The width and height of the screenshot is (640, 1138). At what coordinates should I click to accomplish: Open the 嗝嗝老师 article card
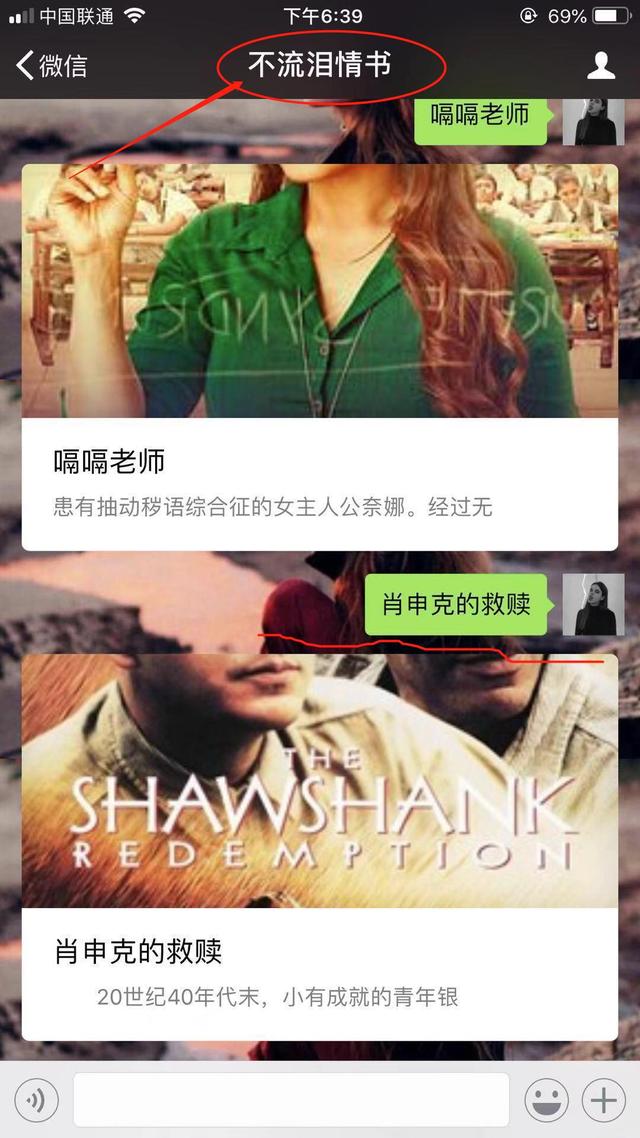click(x=320, y=355)
